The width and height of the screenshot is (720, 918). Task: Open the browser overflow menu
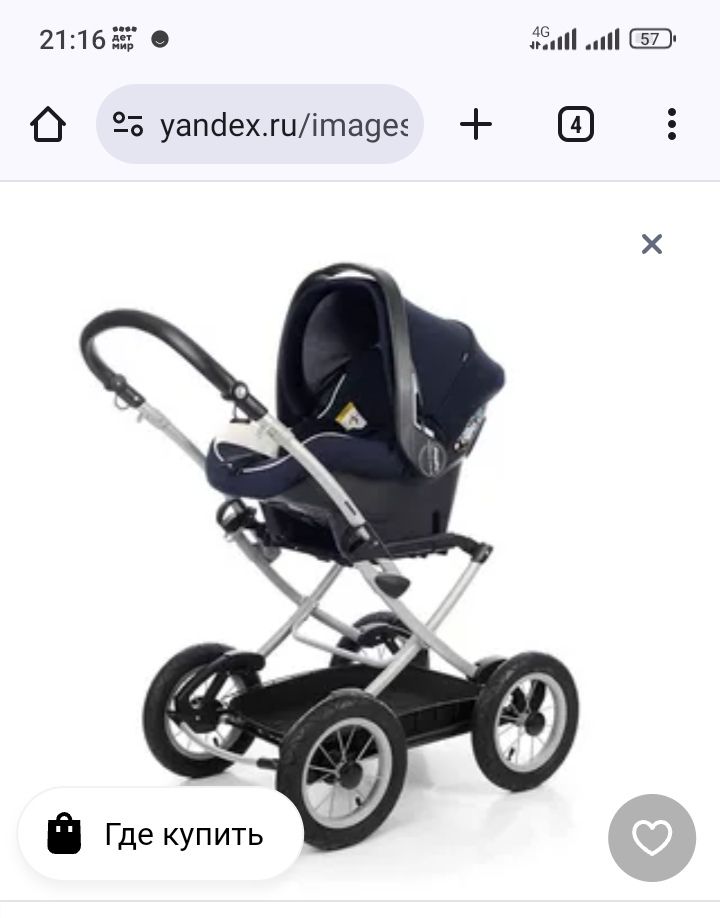[671, 125]
